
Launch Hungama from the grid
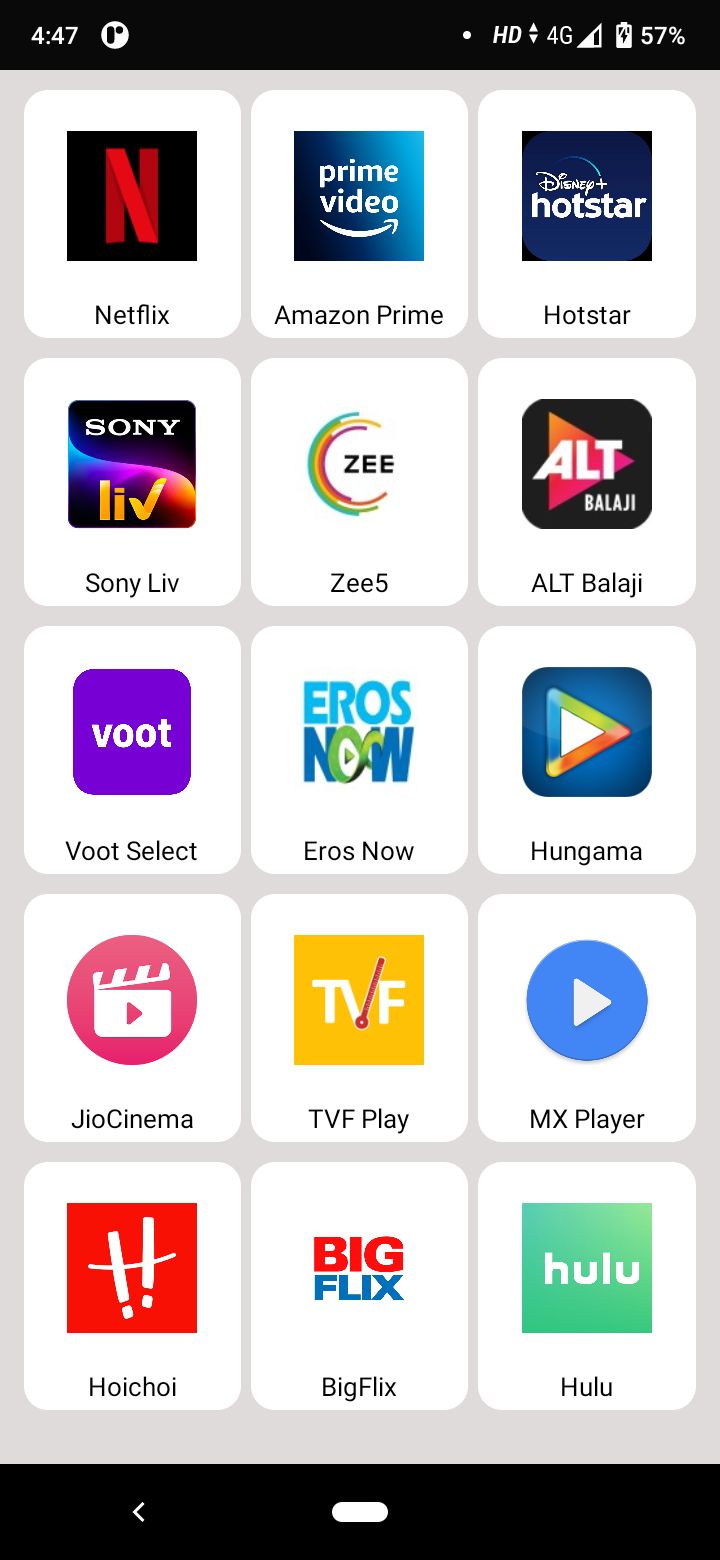click(587, 750)
